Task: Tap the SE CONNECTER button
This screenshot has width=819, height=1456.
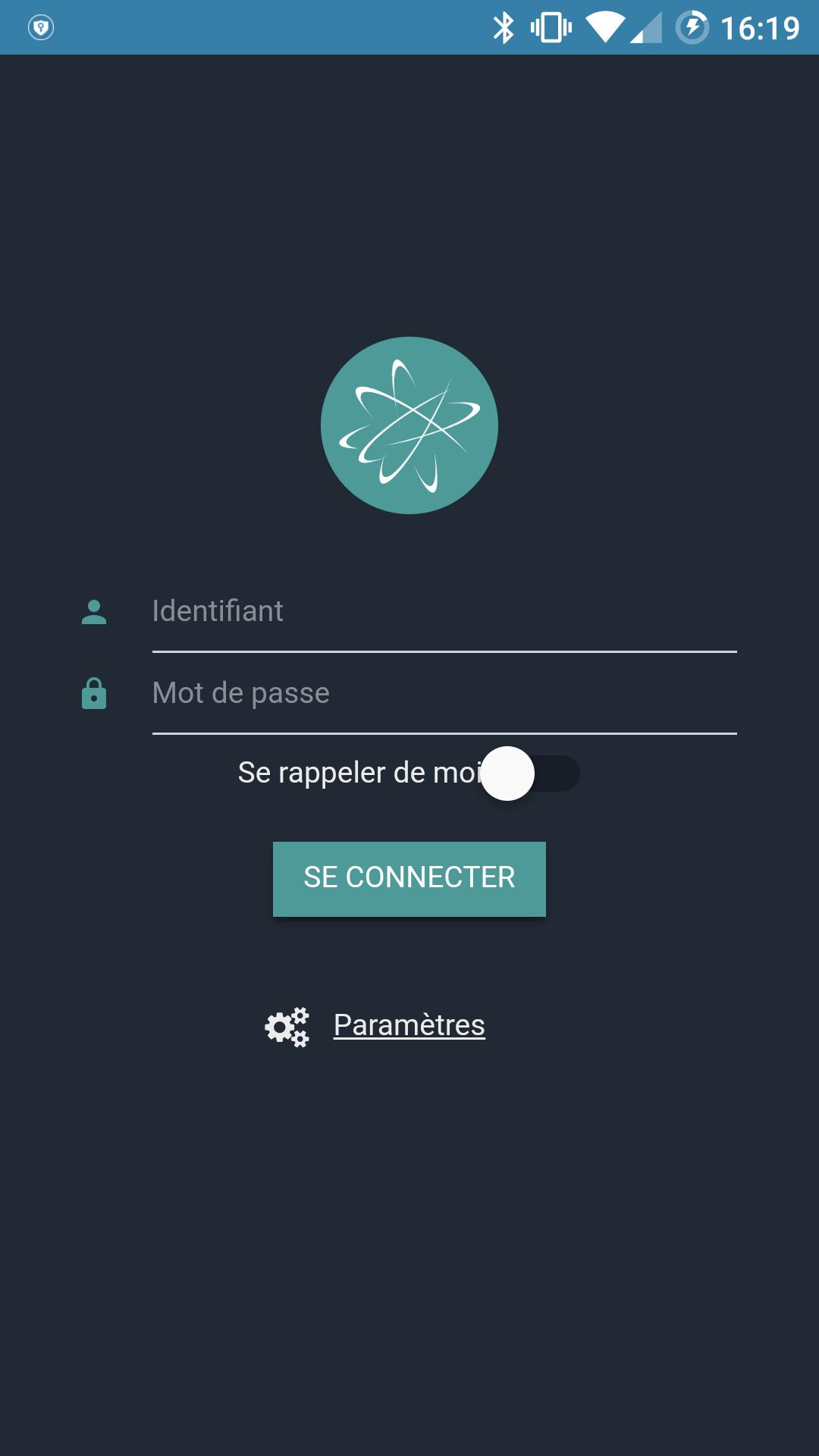Action: click(409, 878)
